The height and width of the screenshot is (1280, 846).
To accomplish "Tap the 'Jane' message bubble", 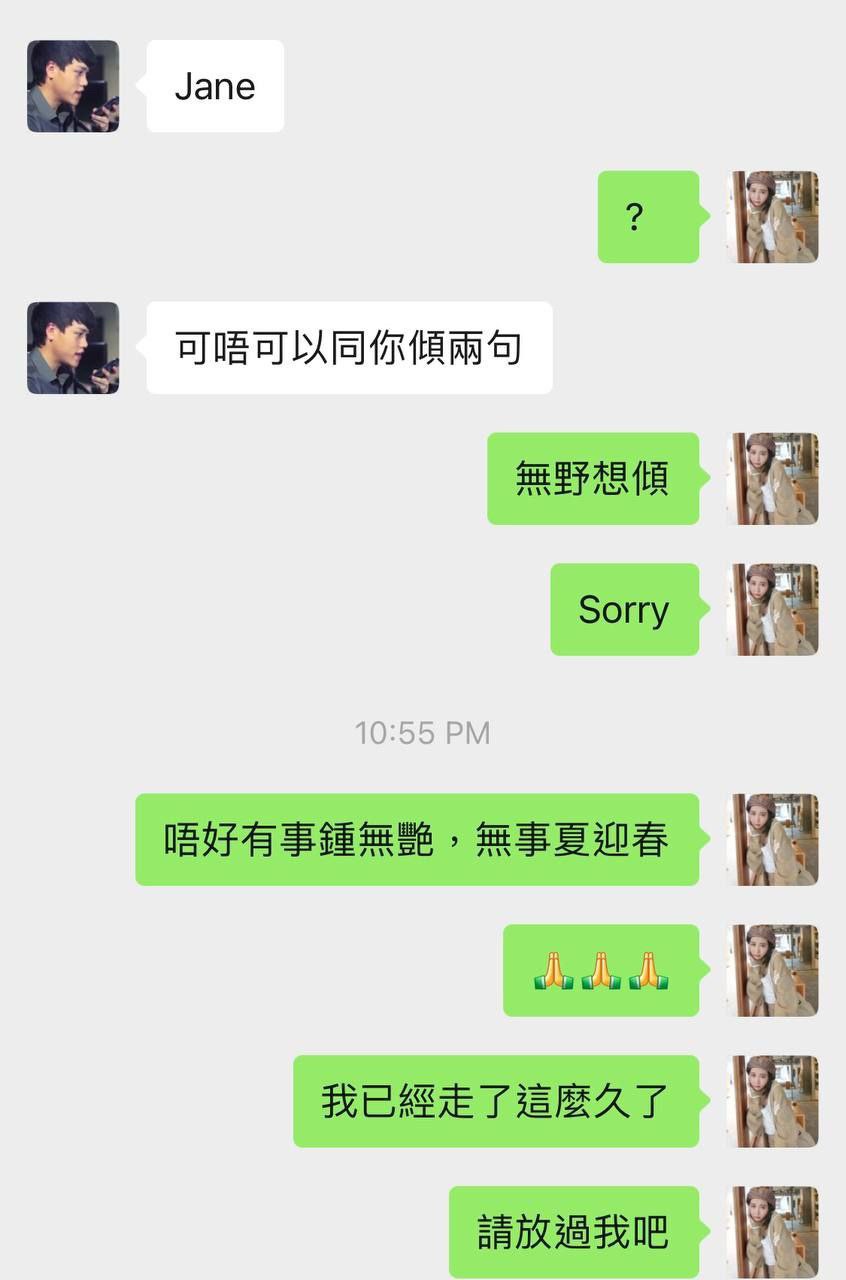I will [x=214, y=86].
